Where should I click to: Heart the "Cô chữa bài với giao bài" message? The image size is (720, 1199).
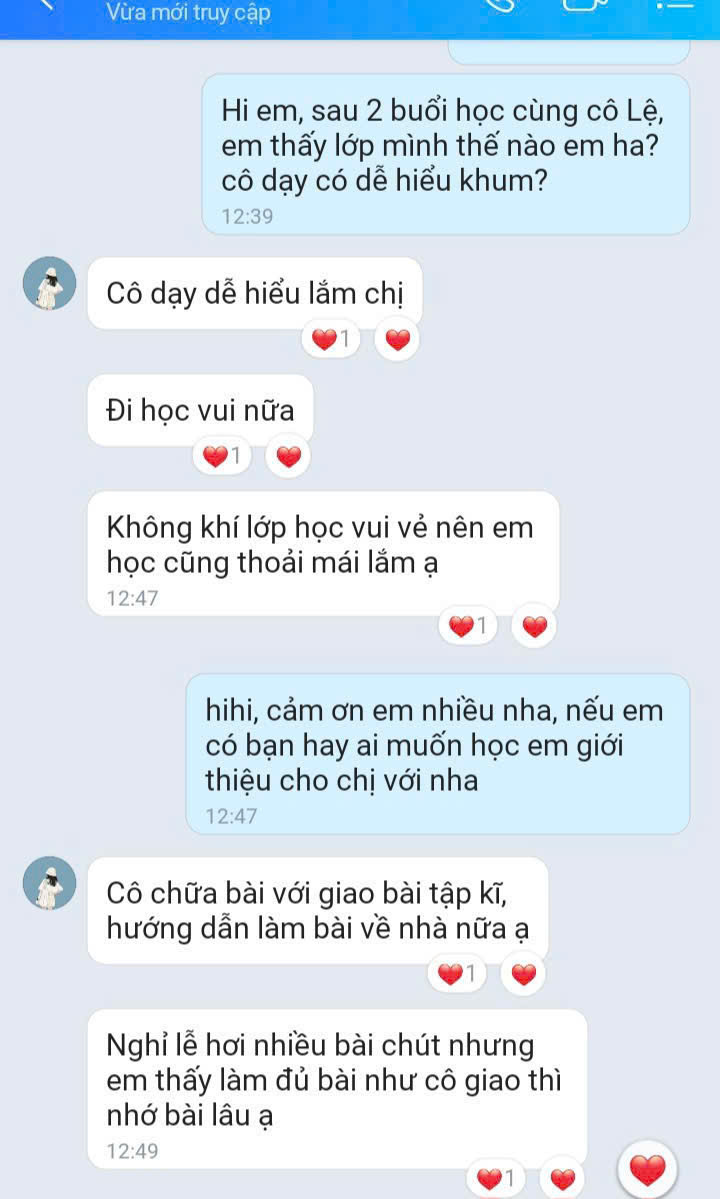(523, 972)
